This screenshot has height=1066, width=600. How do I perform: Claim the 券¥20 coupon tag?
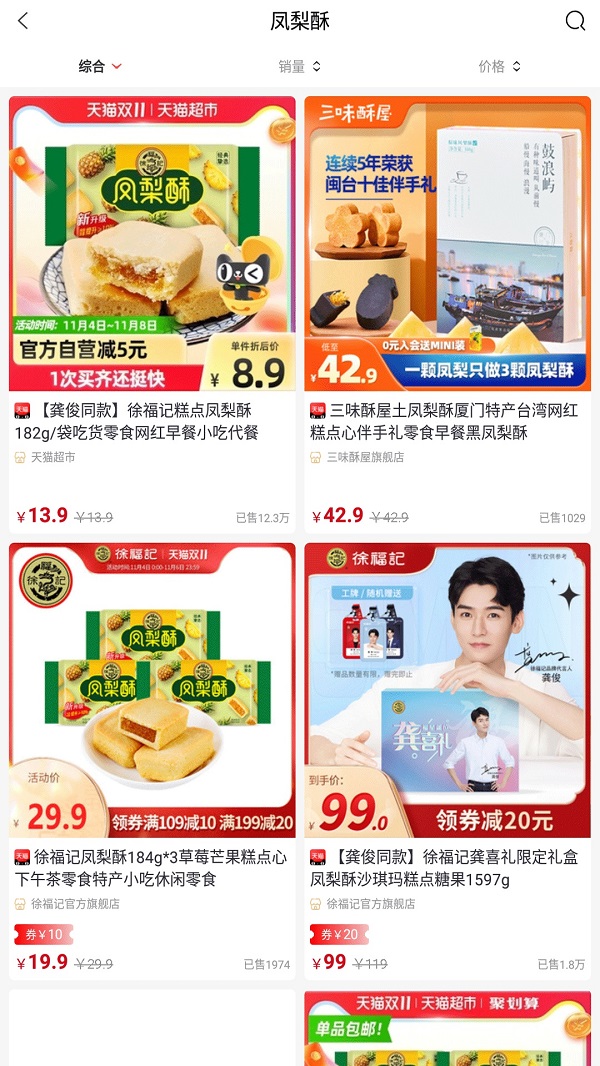click(x=338, y=934)
